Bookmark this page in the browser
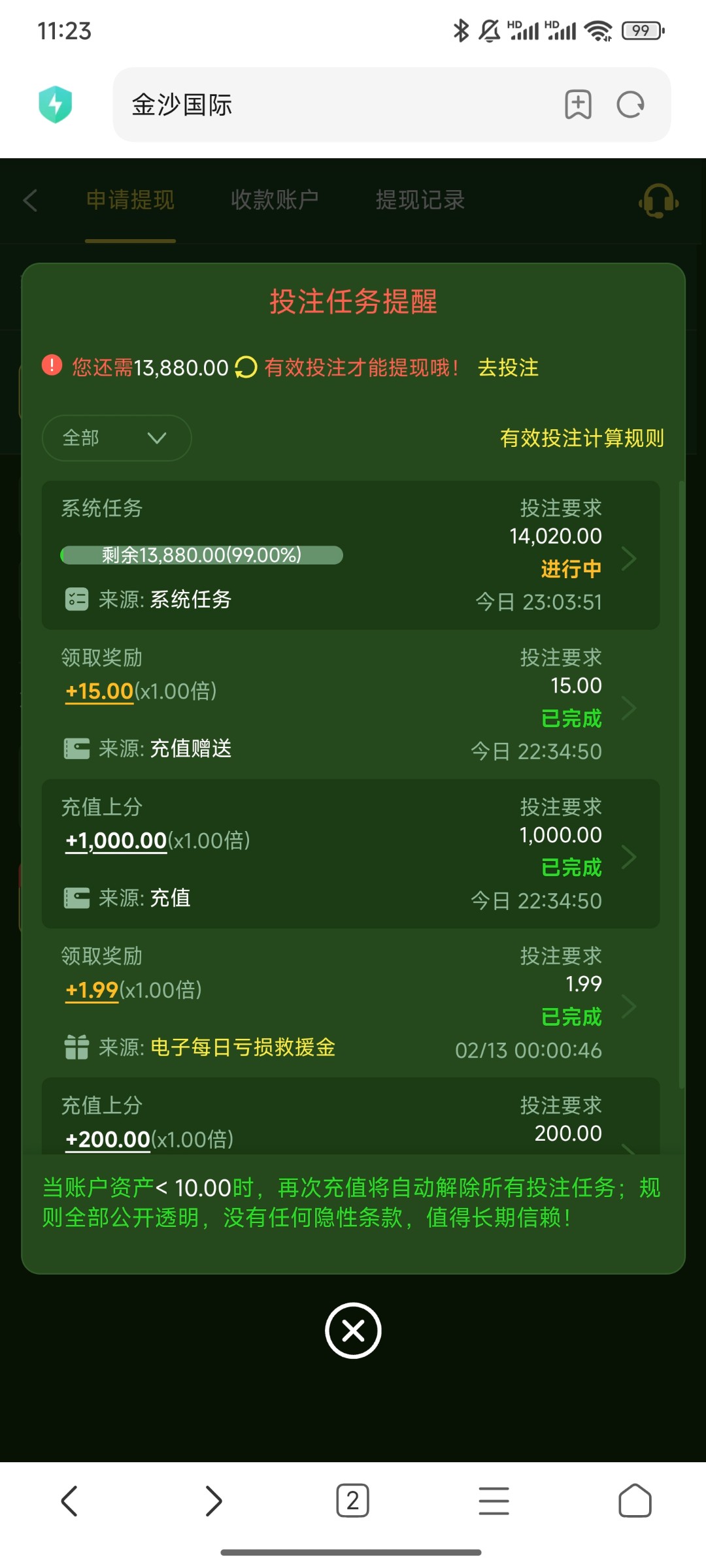 [x=578, y=105]
